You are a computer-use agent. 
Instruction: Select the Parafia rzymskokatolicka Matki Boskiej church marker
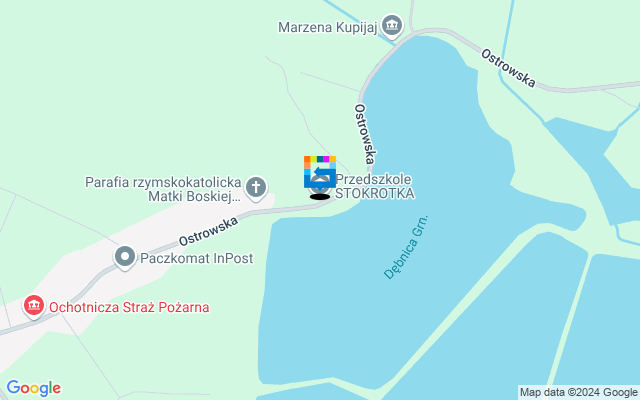(x=256, y=186)
